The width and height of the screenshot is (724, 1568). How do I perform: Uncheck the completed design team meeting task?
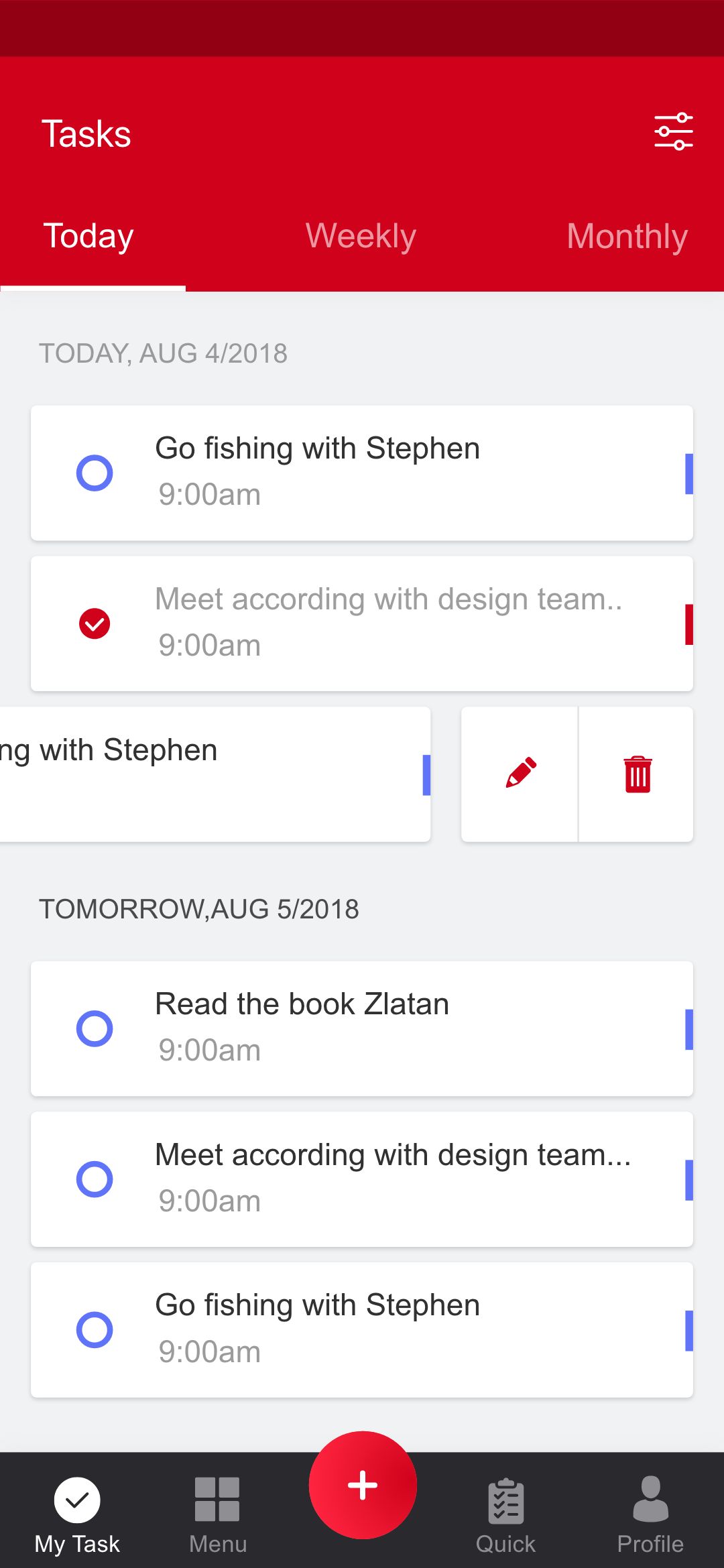pyautogui.click(x=95, y=623)
